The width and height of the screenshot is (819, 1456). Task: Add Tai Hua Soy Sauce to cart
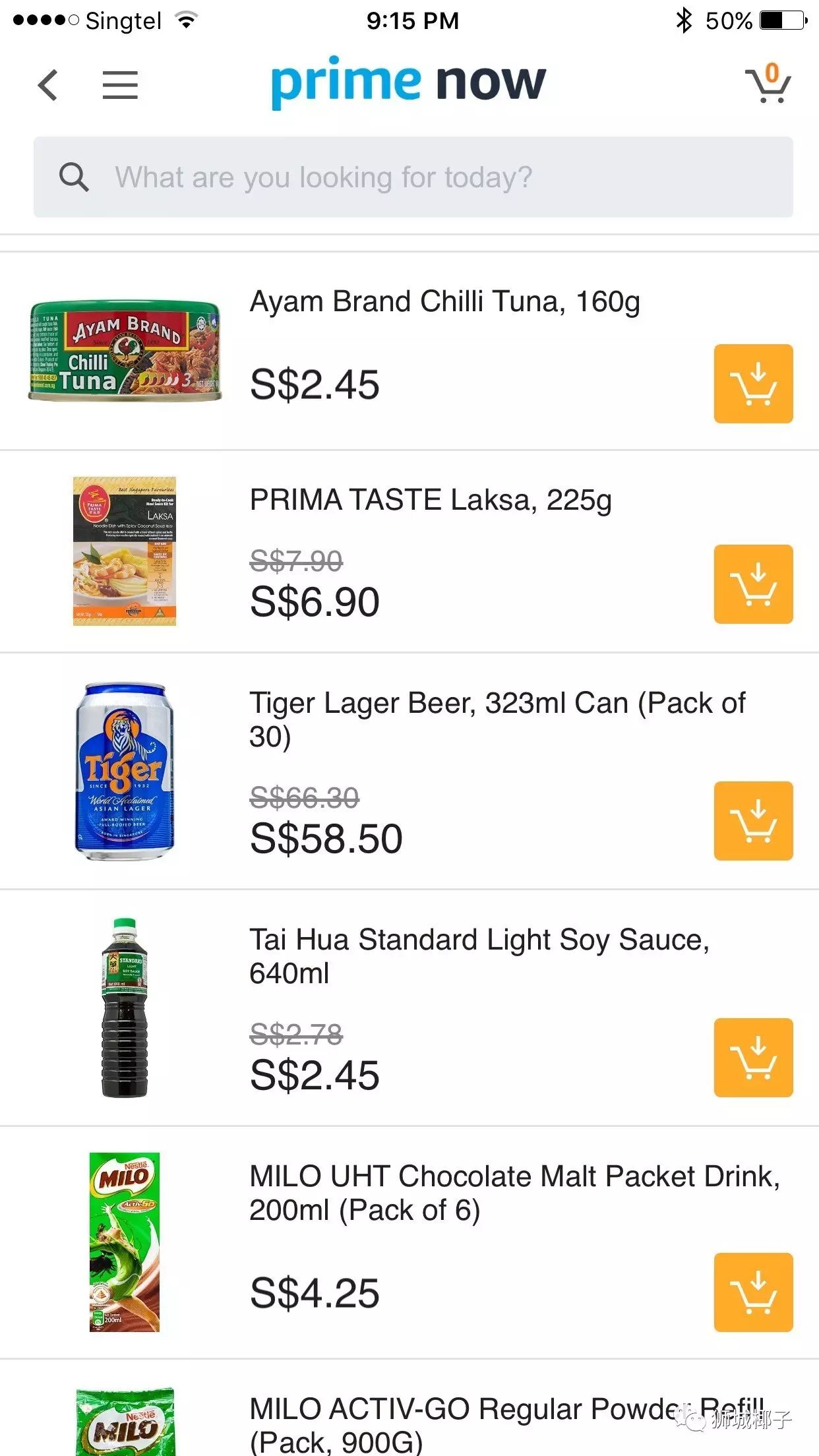[x=753, y=1058]
